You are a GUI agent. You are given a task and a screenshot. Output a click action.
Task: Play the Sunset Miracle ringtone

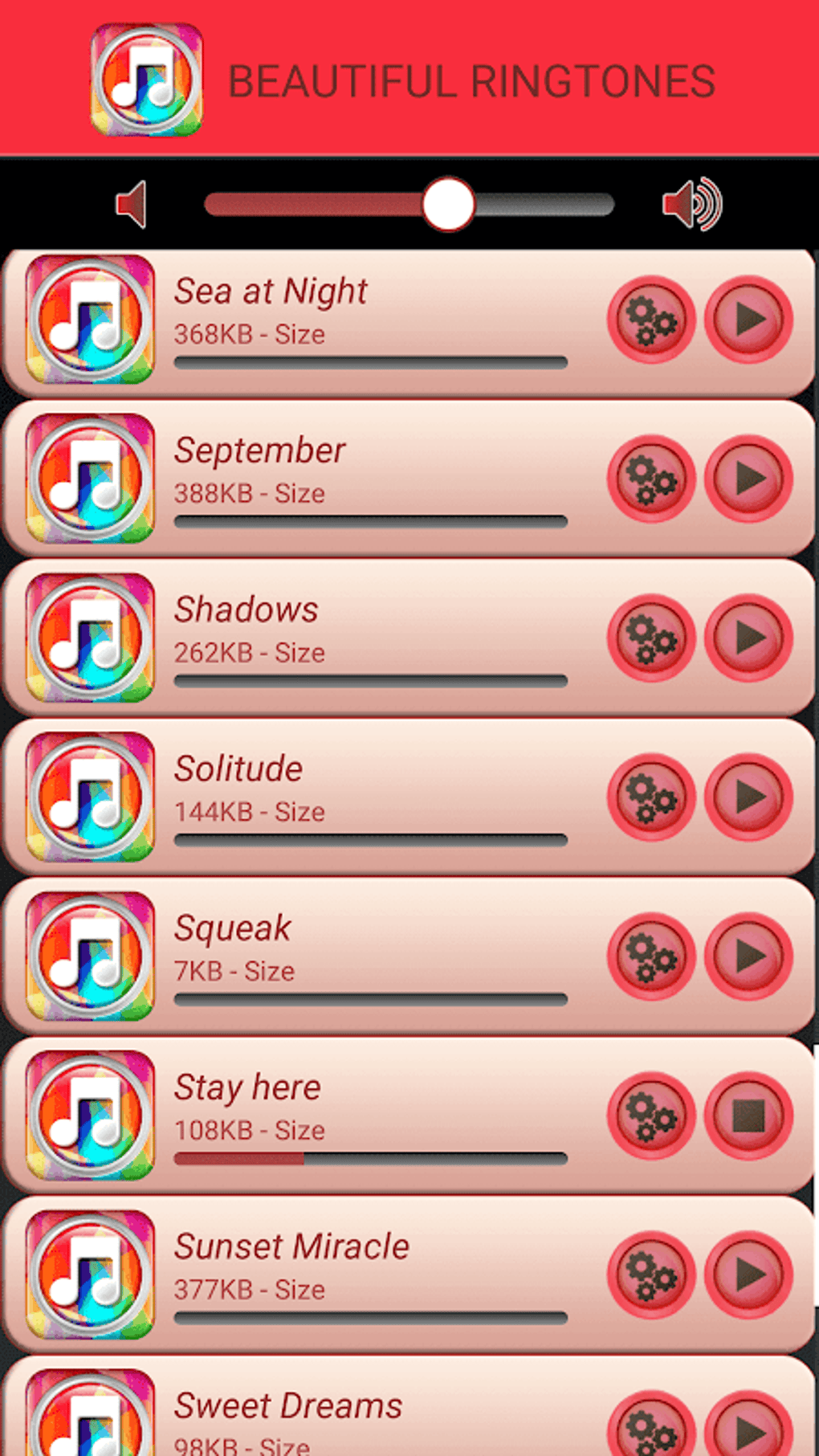click(747, 1275)
